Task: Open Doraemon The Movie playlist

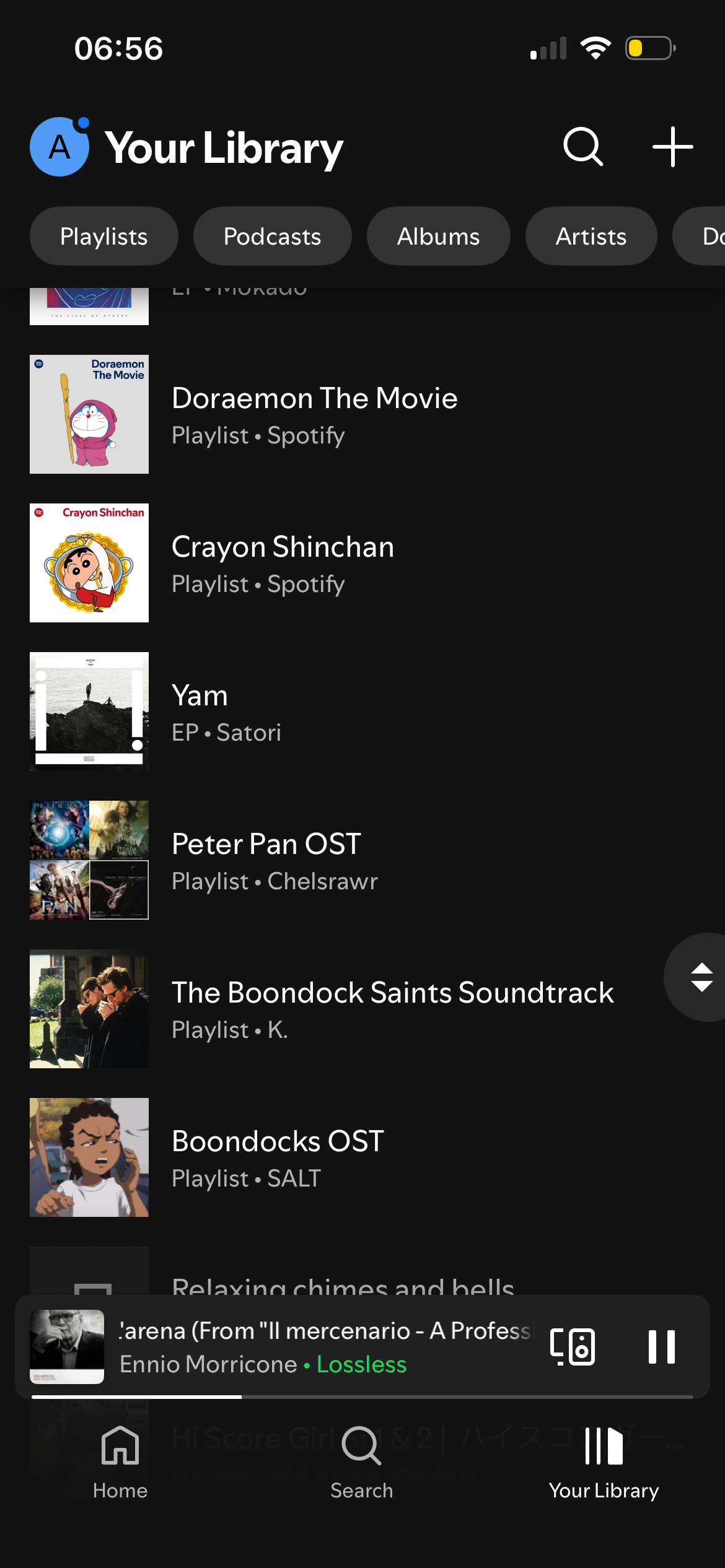Action: [314, 414]
